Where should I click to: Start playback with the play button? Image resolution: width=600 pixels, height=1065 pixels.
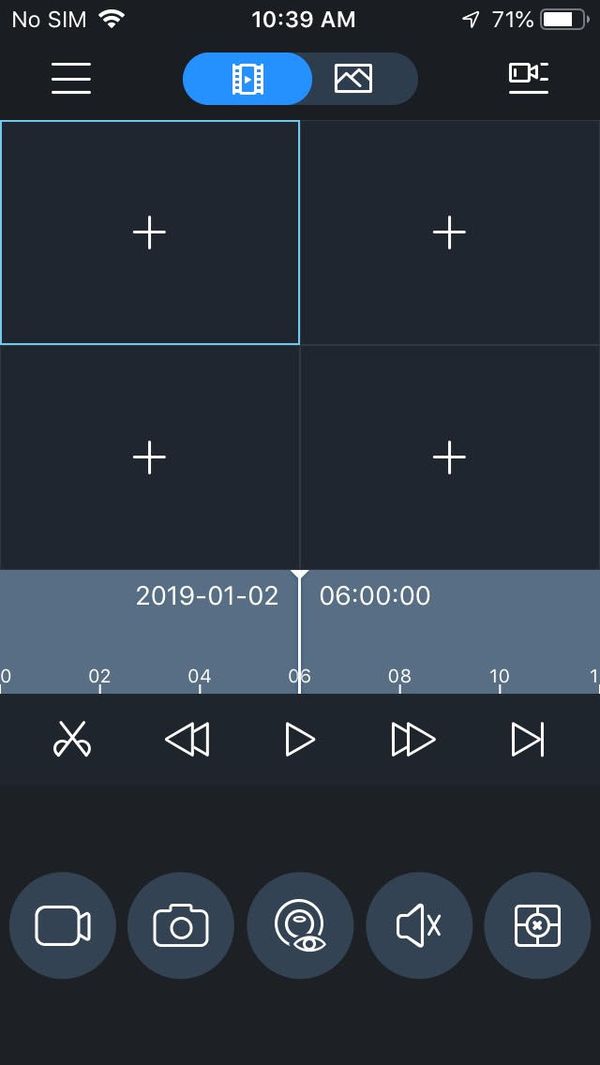(299, 740)
